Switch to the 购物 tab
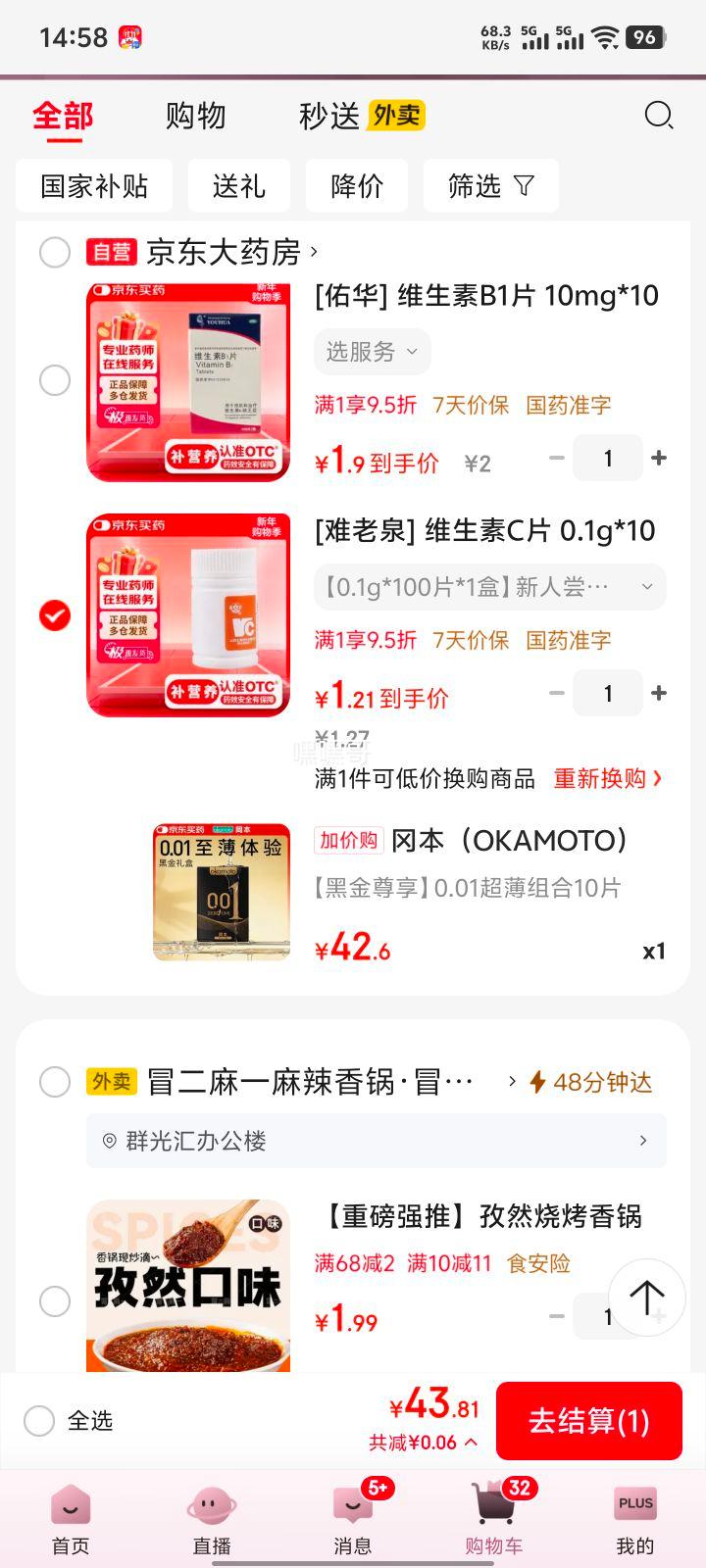This screenshot has width=706, height=1568. (196, 116)
